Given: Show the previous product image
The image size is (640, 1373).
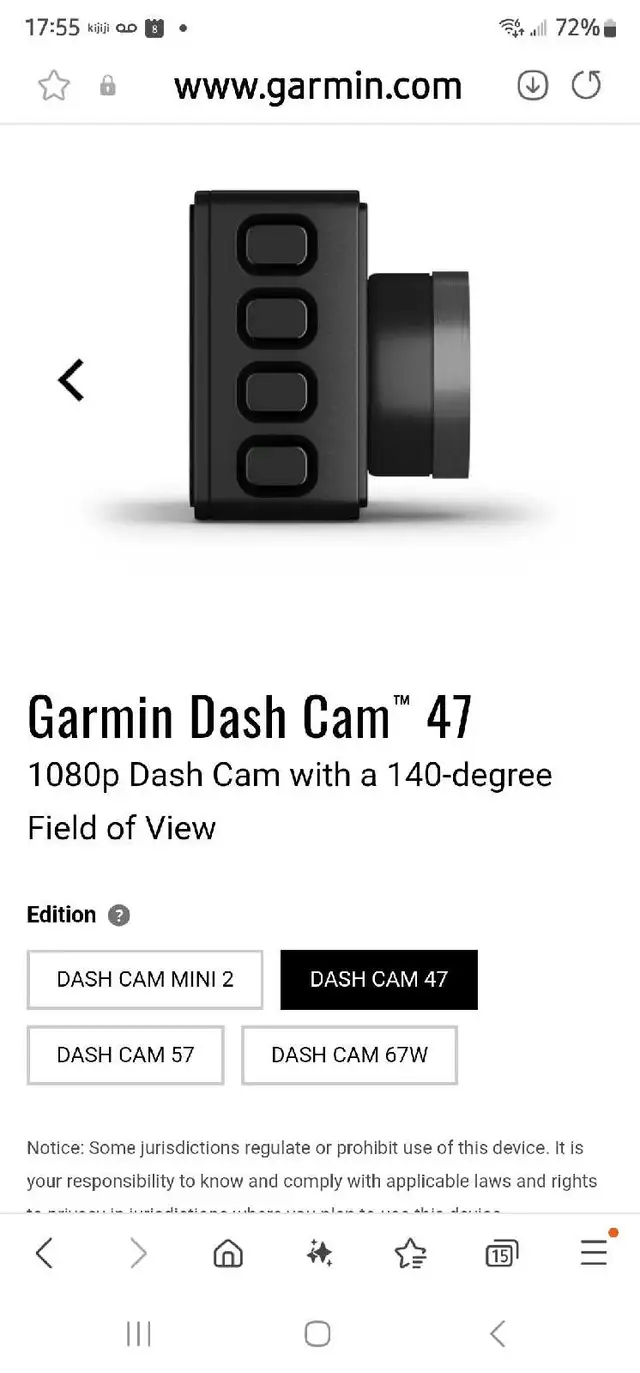Looking at the screenshot, I should click(71, 380).
